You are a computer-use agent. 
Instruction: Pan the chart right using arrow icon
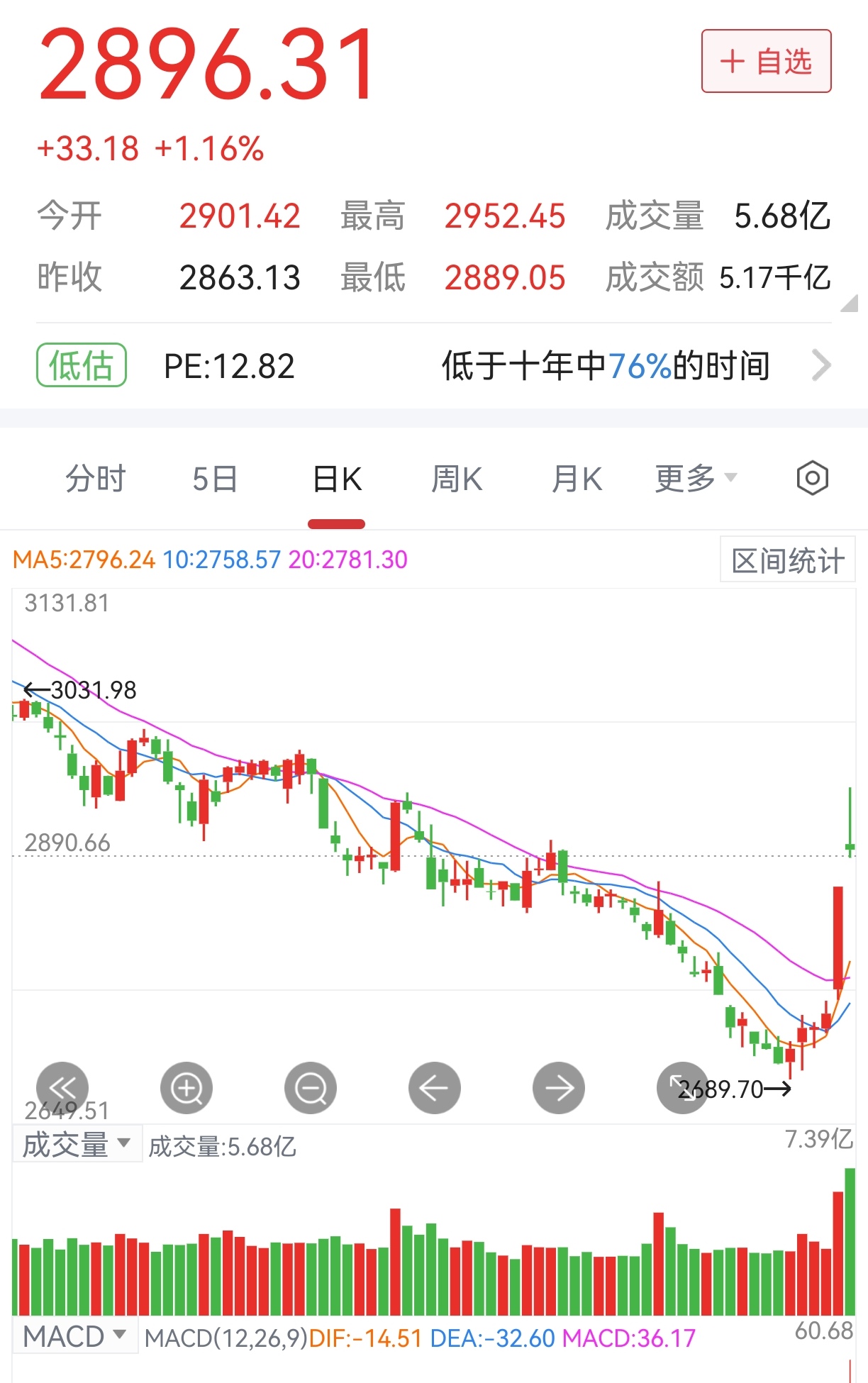(558, 1087)
